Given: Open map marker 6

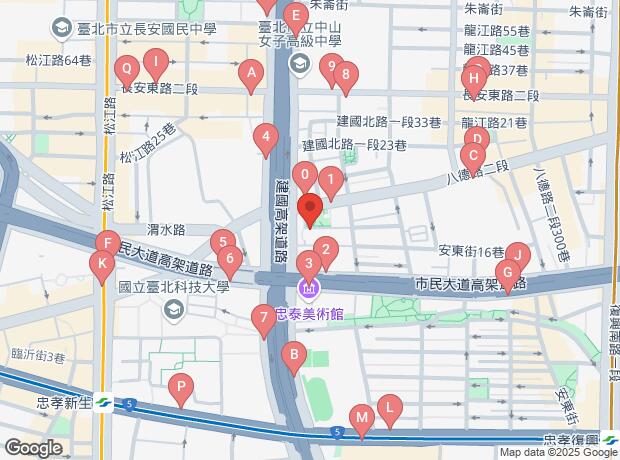Looking at the screenshot, I should pos(230,265).
